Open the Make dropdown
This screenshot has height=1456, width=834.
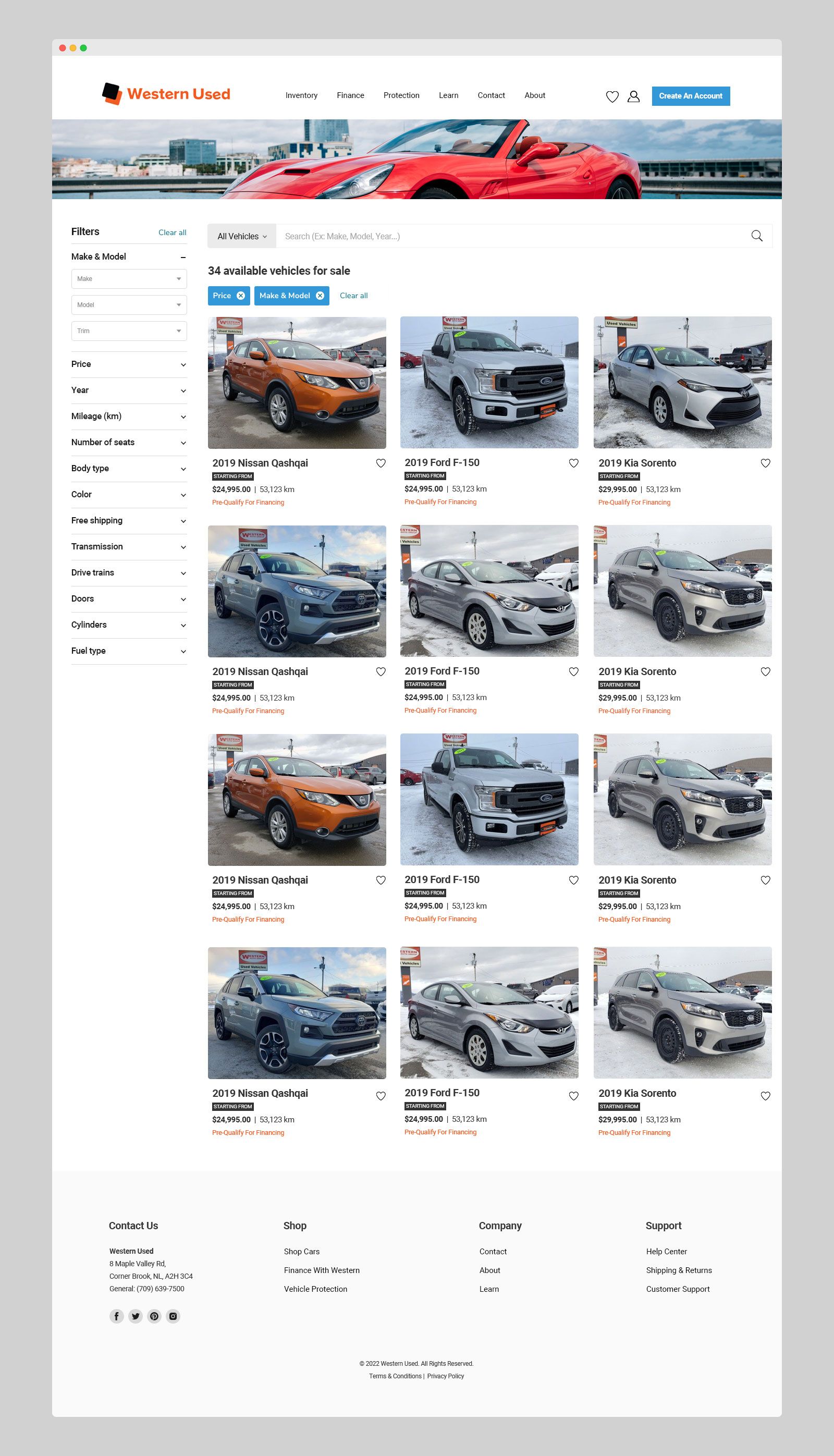coord(129,279)
